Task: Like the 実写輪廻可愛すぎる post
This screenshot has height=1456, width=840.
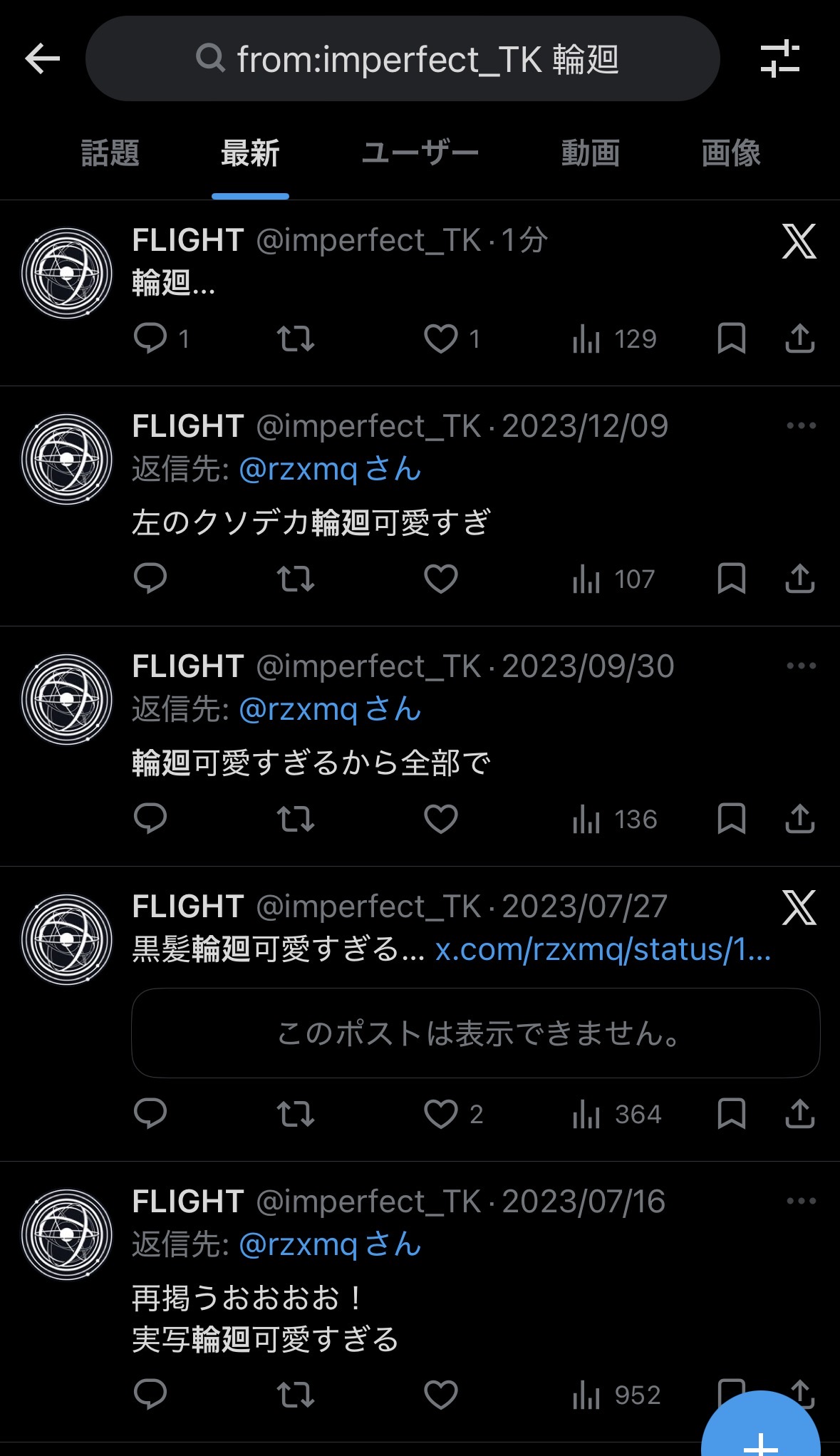Action: pos(441,1395)
